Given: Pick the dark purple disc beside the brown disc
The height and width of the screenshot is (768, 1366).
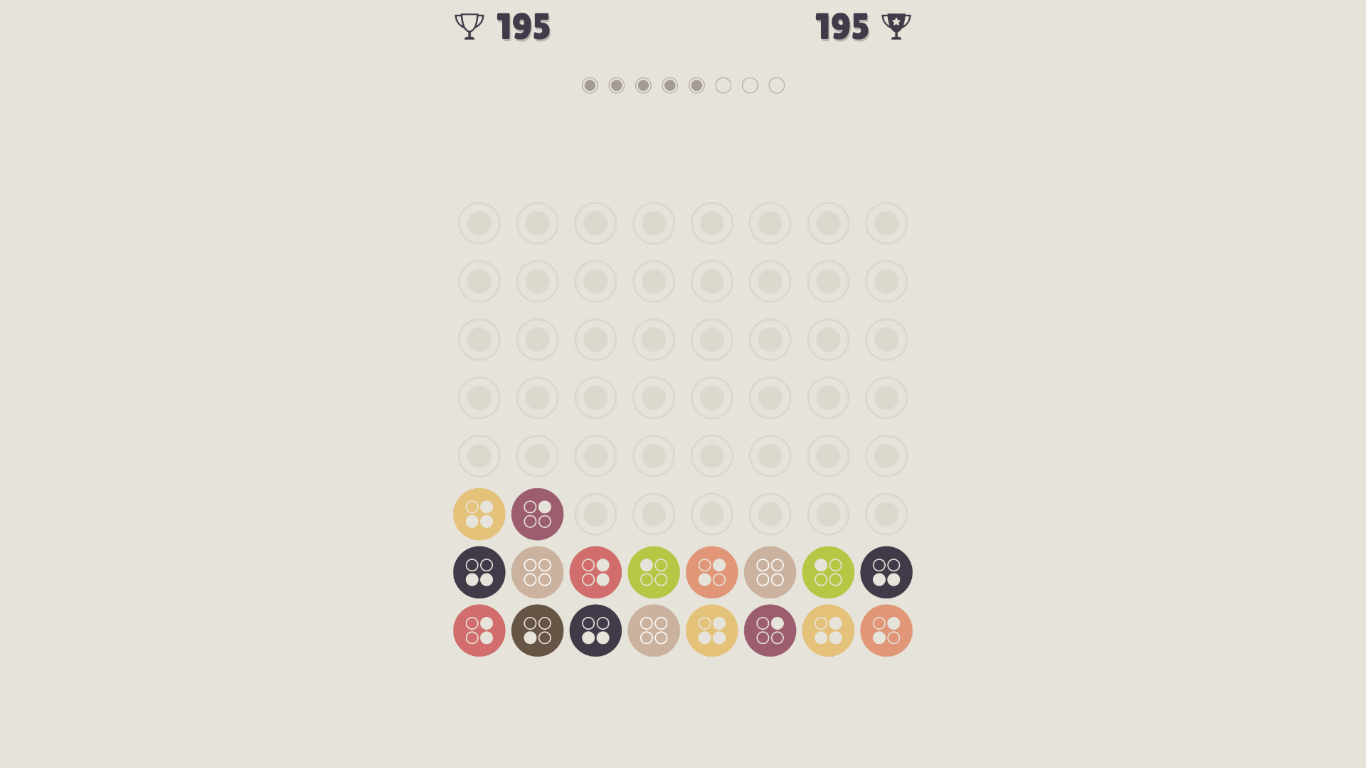Looking at the screenshot, I should 596,631.
